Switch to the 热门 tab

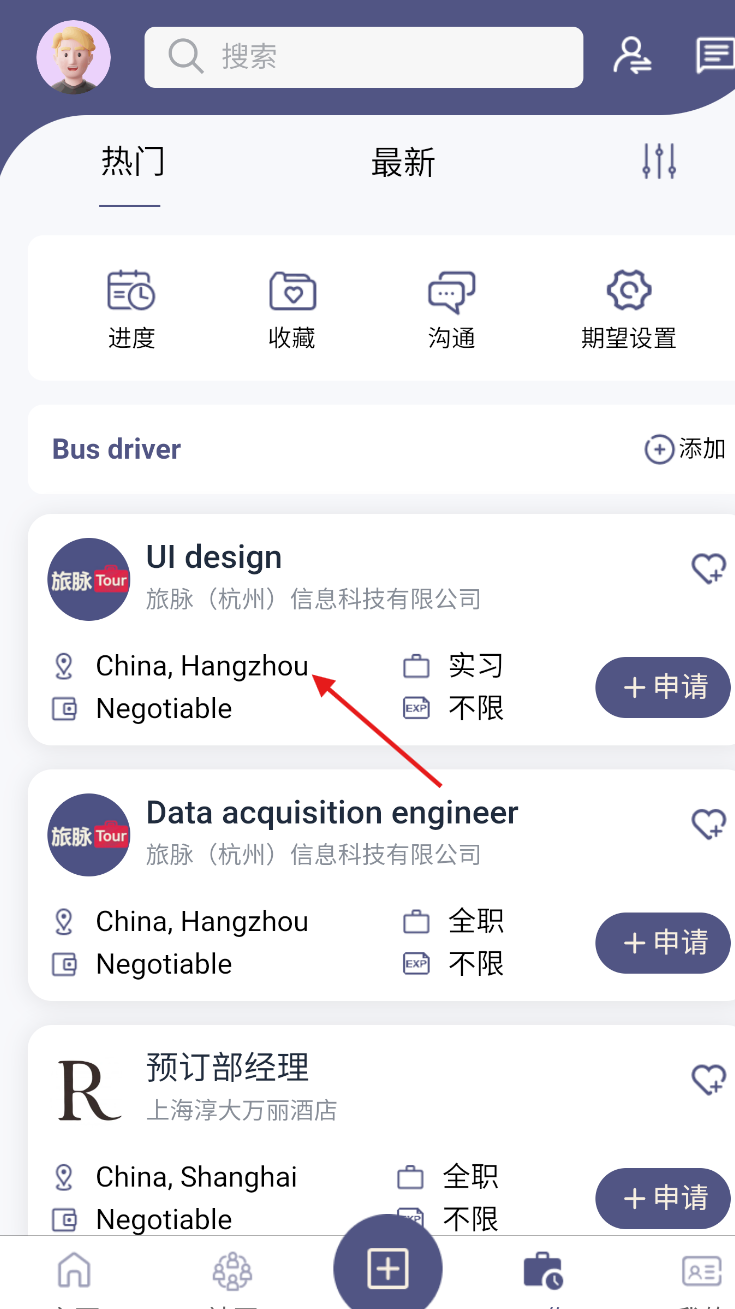(x=132, y=162)
